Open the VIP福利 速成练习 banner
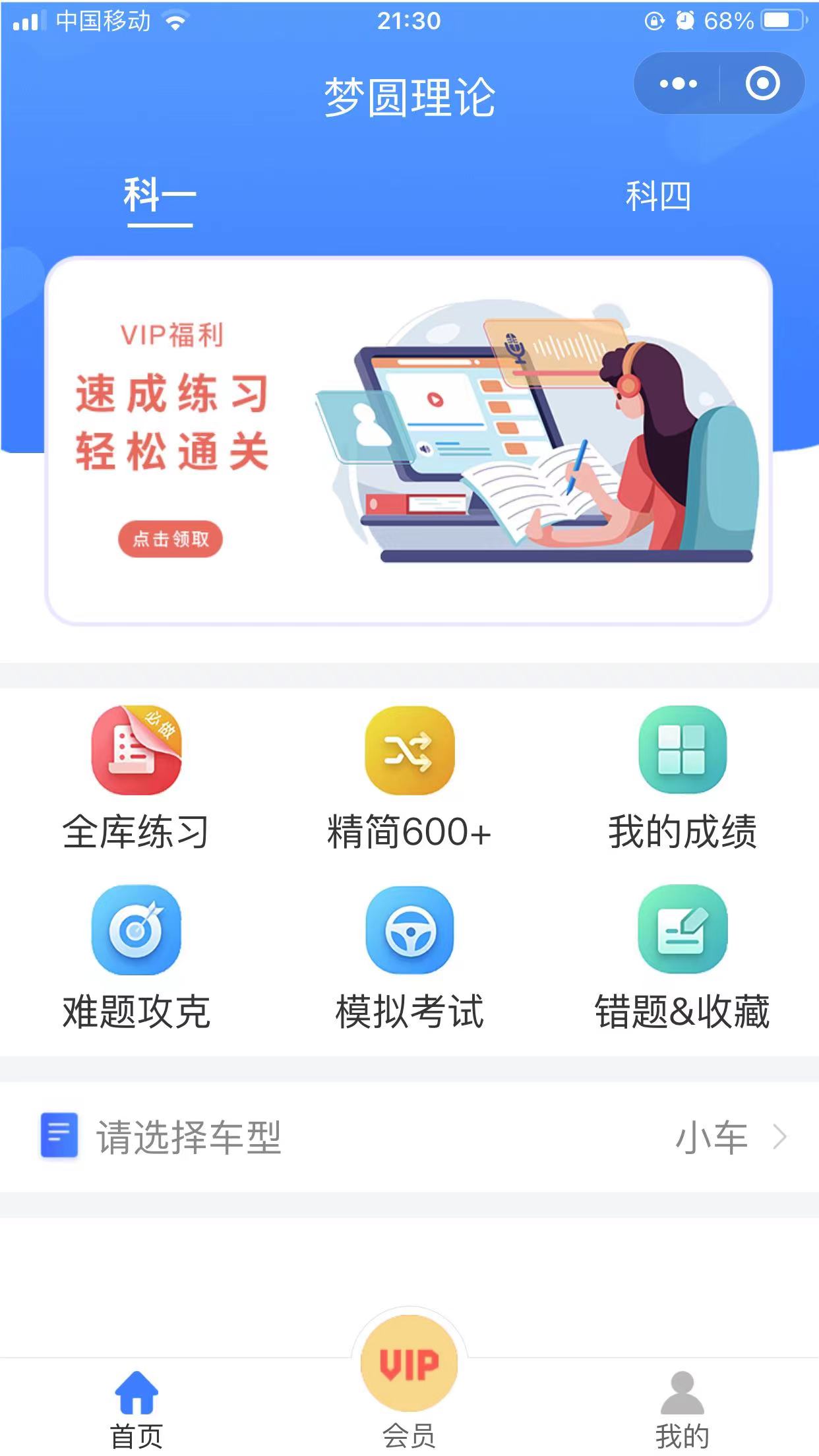The image size is (819, 1456). click(x=409, y=440)
